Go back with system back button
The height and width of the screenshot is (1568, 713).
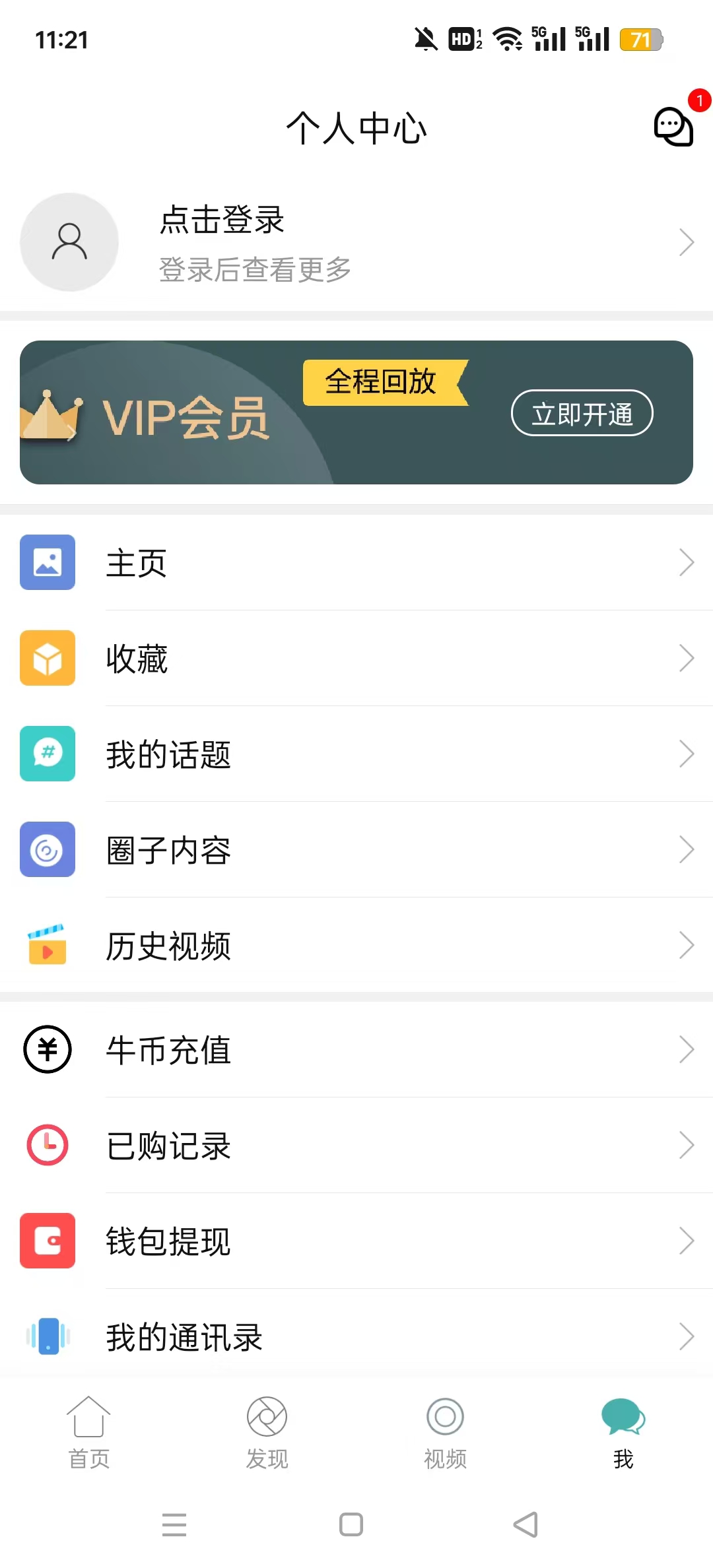coord(526,1524)
